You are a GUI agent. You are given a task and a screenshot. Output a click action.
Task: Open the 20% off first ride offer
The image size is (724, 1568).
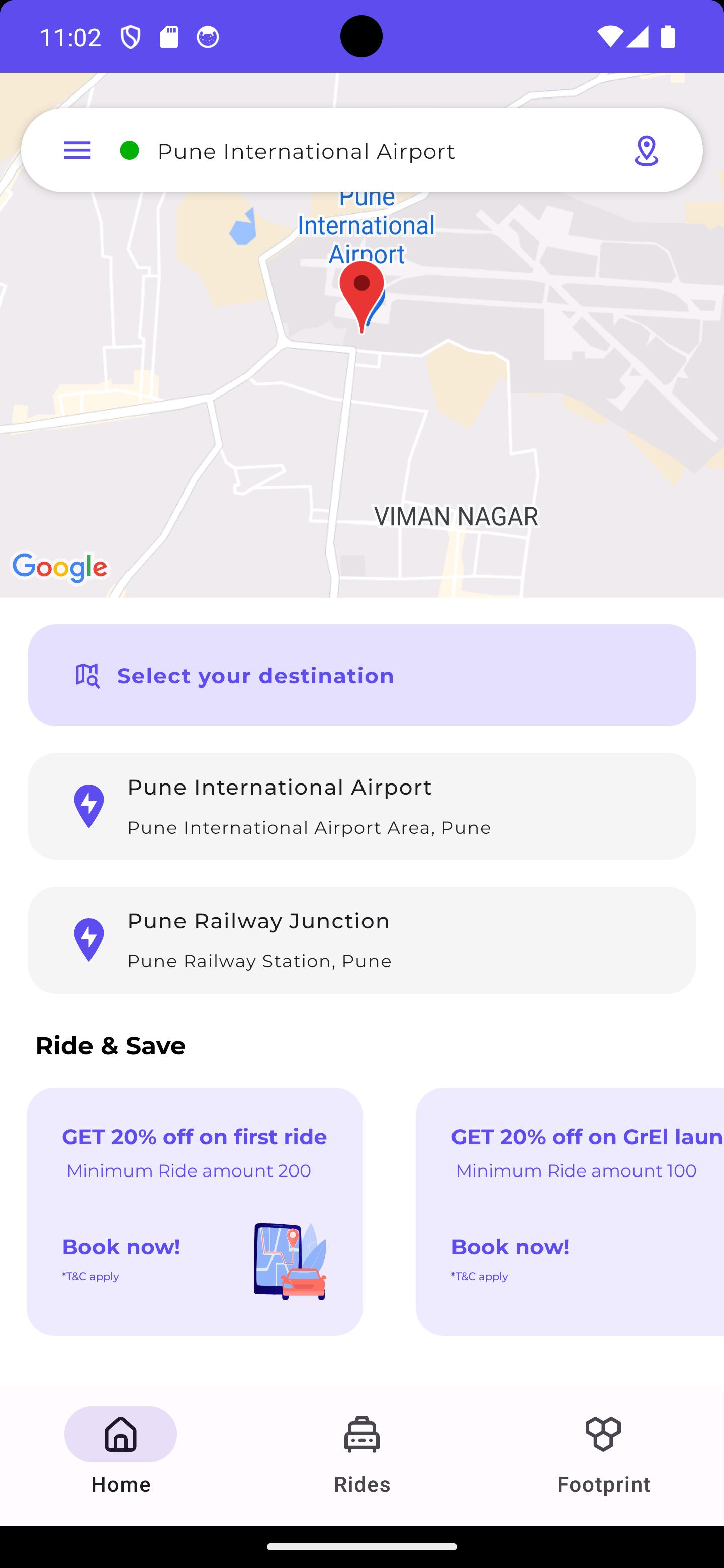[195, 1211]
